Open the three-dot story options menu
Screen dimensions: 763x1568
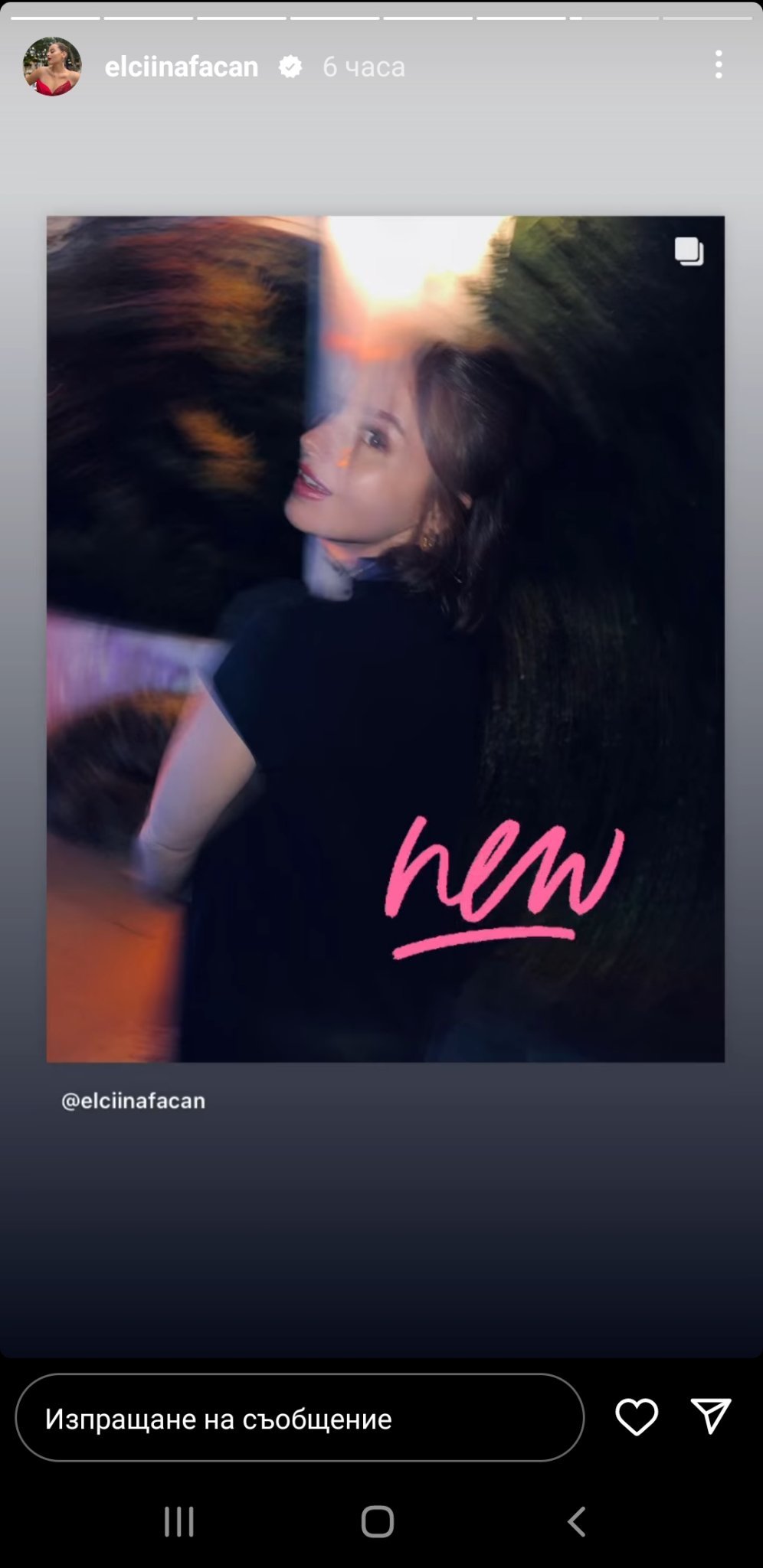click(x=718, y=65)
